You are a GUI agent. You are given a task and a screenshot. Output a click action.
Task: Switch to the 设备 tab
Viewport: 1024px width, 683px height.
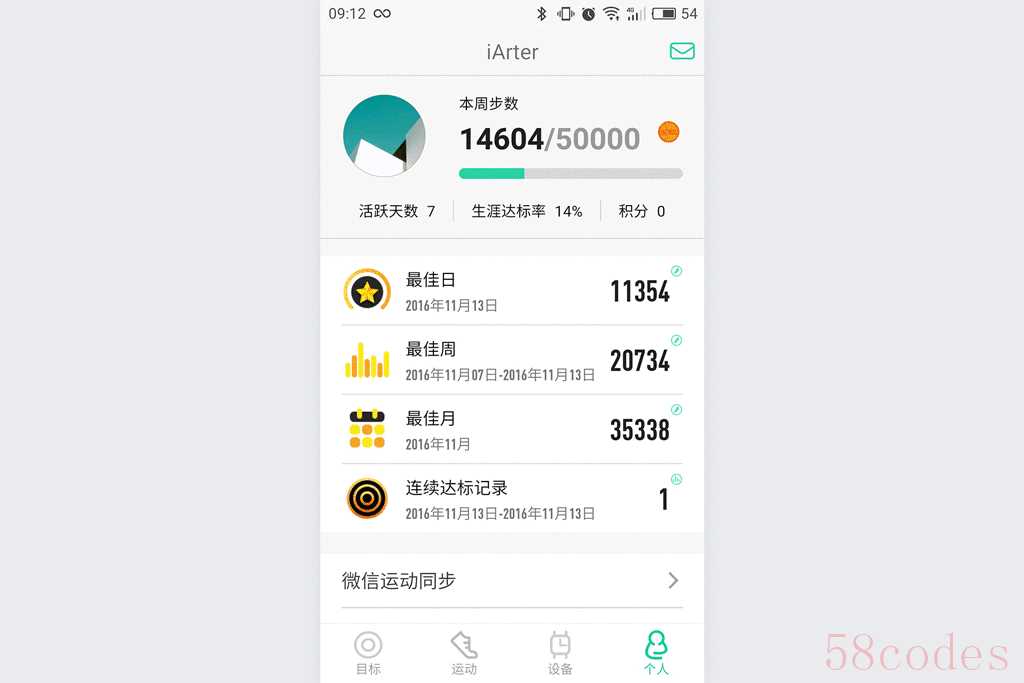[x=560, y=653]
